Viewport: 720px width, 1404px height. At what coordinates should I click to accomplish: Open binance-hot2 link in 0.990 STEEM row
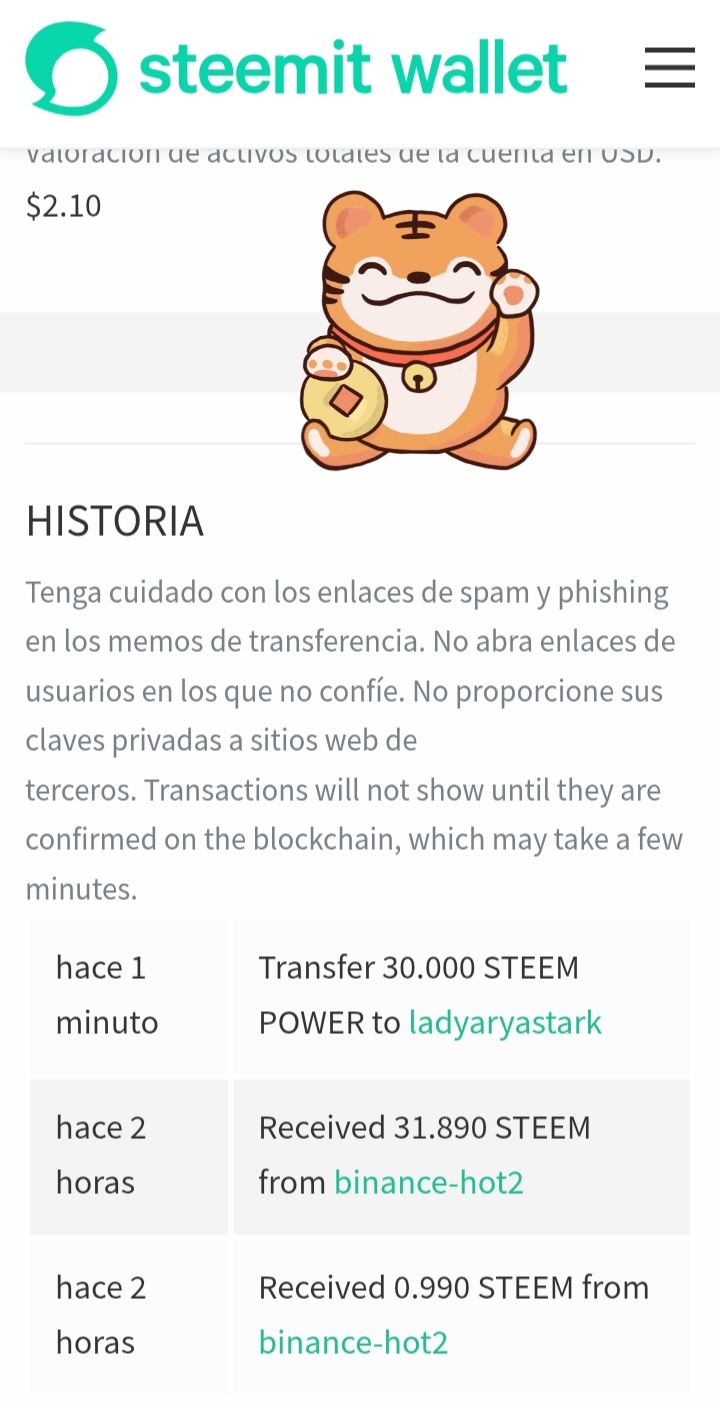[353, 1342]
